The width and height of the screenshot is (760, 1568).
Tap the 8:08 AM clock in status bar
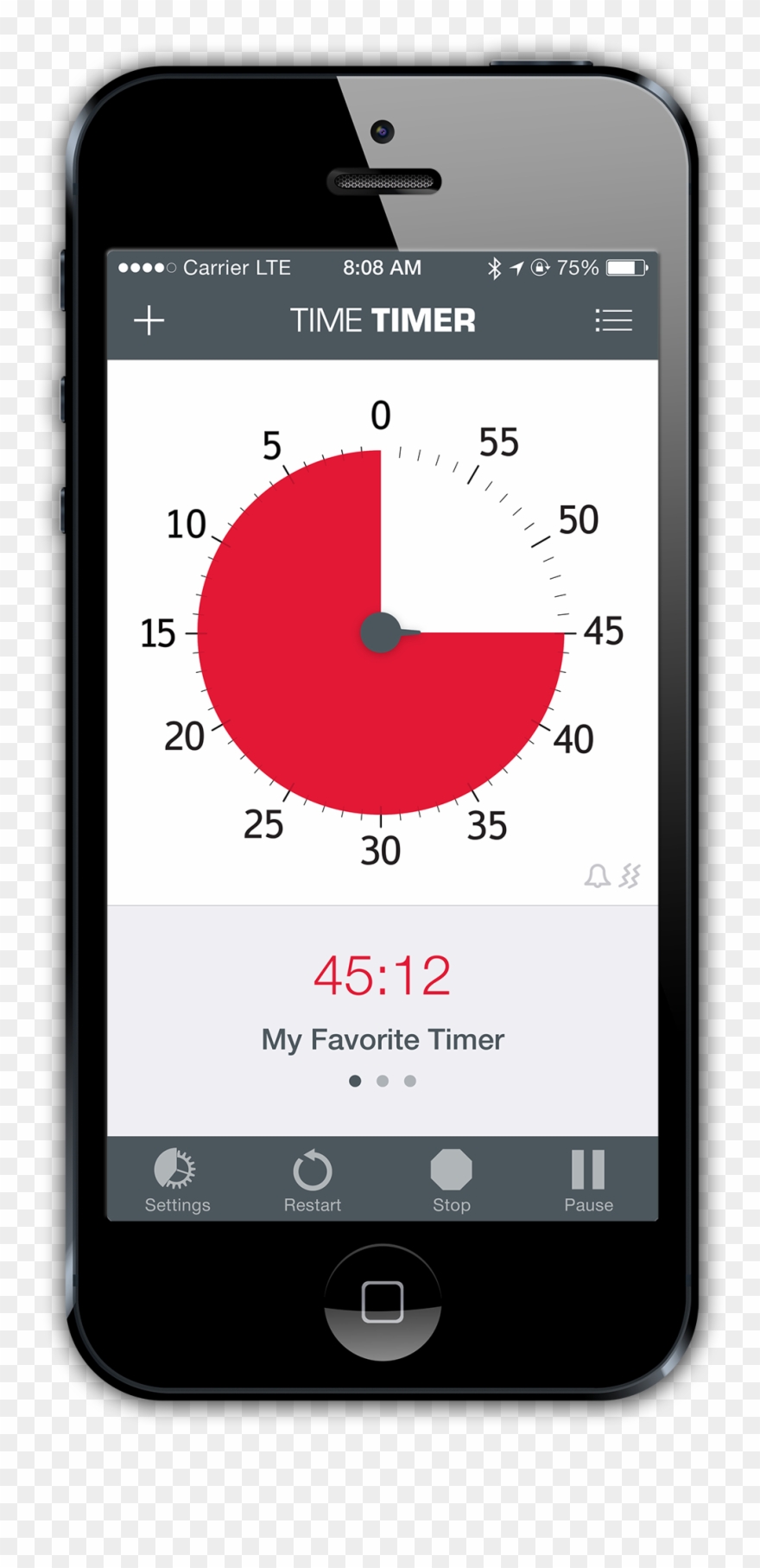pyautogui.click(x=383, y=268)
